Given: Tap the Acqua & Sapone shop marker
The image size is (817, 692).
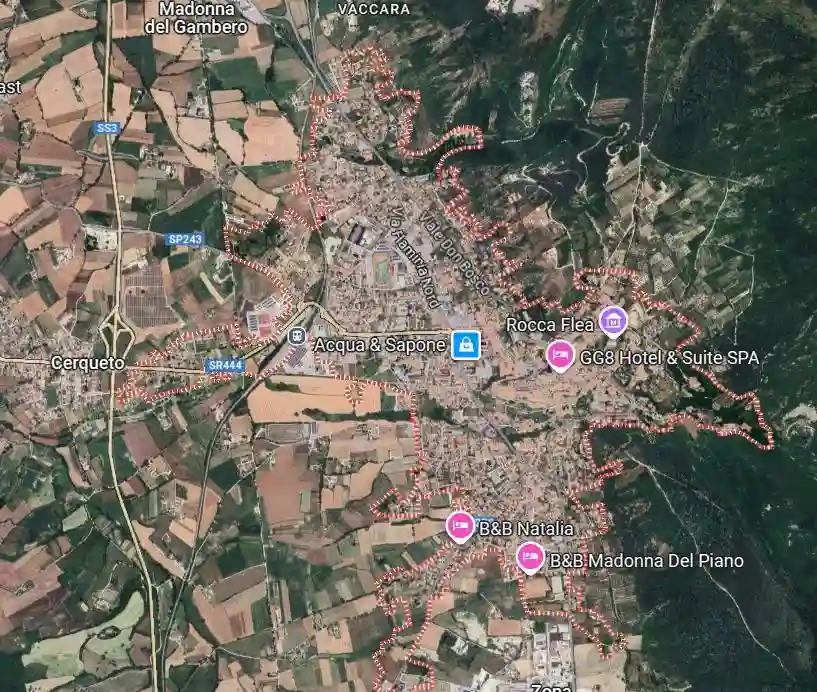Looking at the screenshot, I should [465, 345].
